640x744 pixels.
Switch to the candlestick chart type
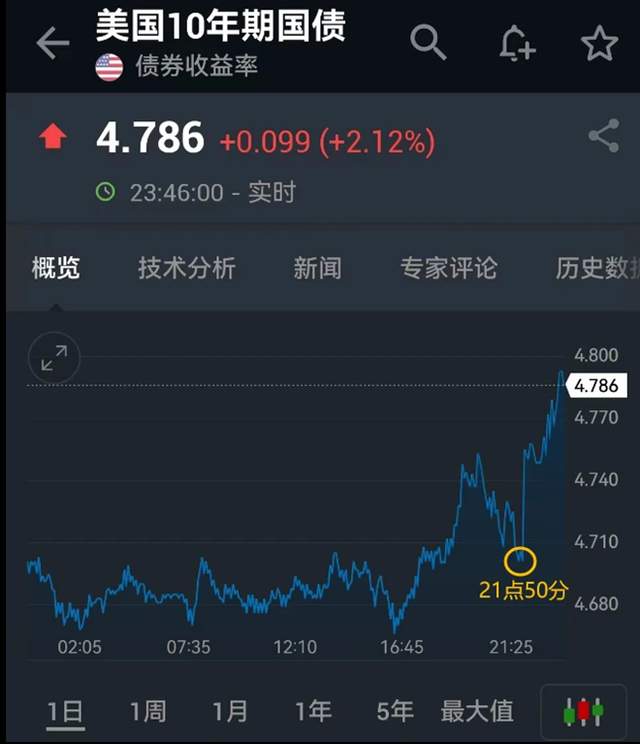coord(584,712)
